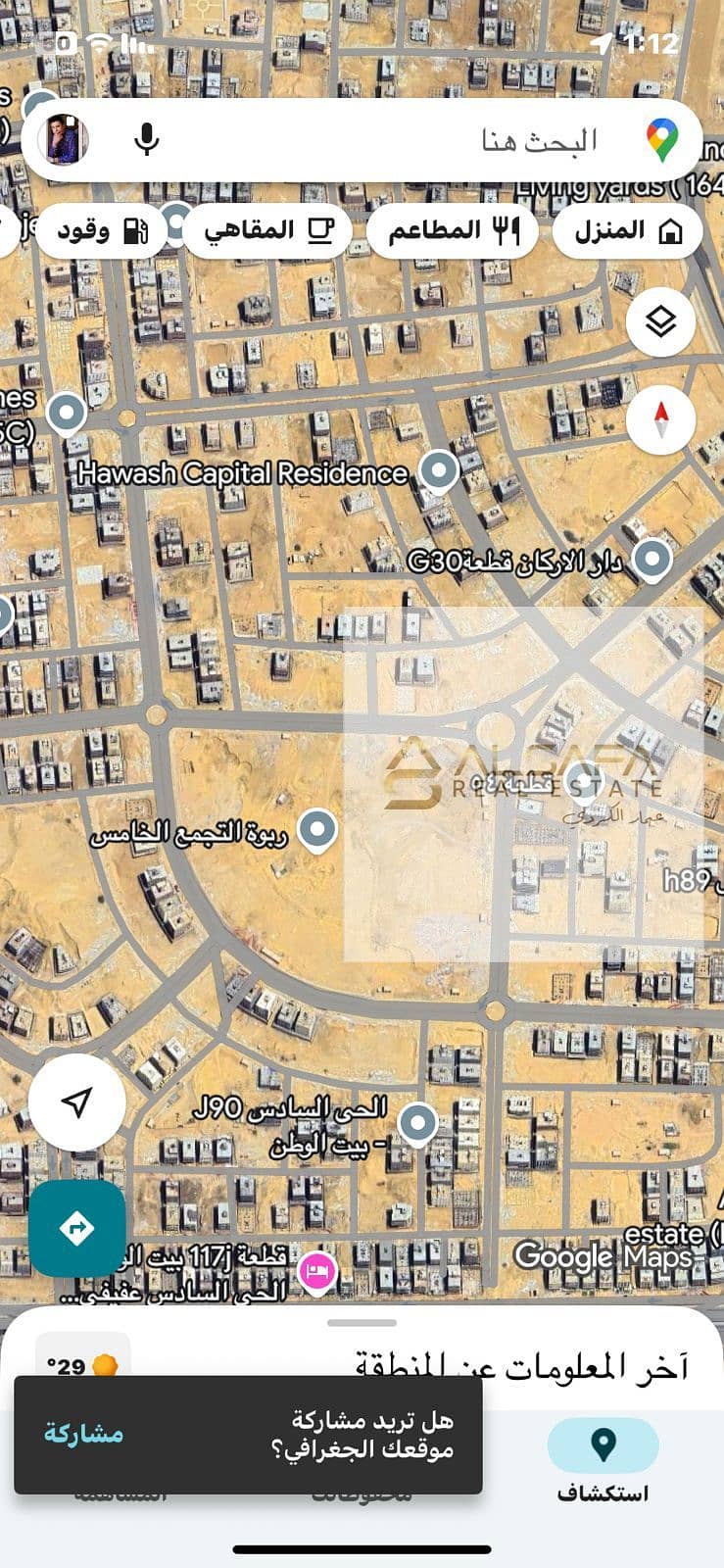Open the الحي السادس J90 بيت الوطن pin

click(418, 1122)
